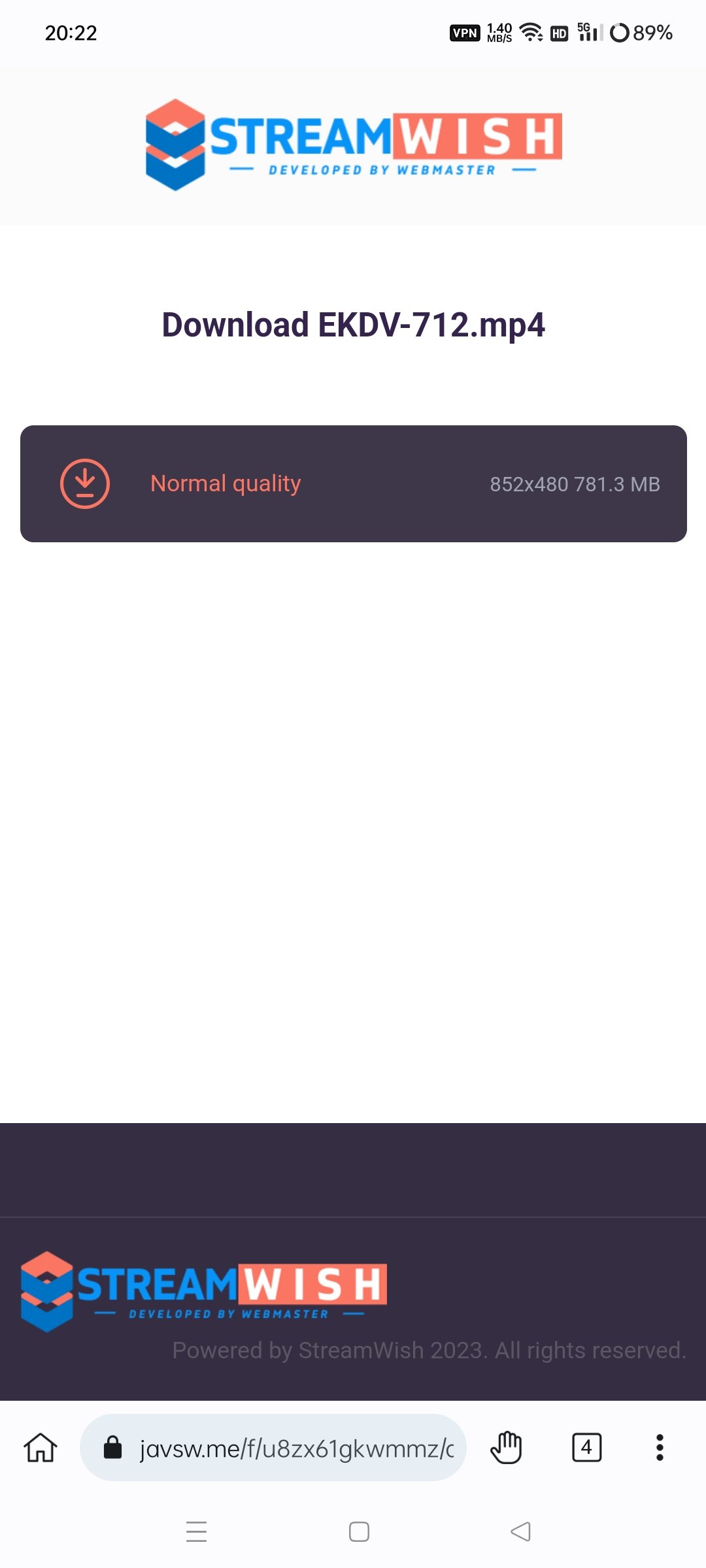The height and width of the screenshot is (1568, 706).
Task: Open the tab switcher showing 4 tabs
Action: click(586, 1448)
